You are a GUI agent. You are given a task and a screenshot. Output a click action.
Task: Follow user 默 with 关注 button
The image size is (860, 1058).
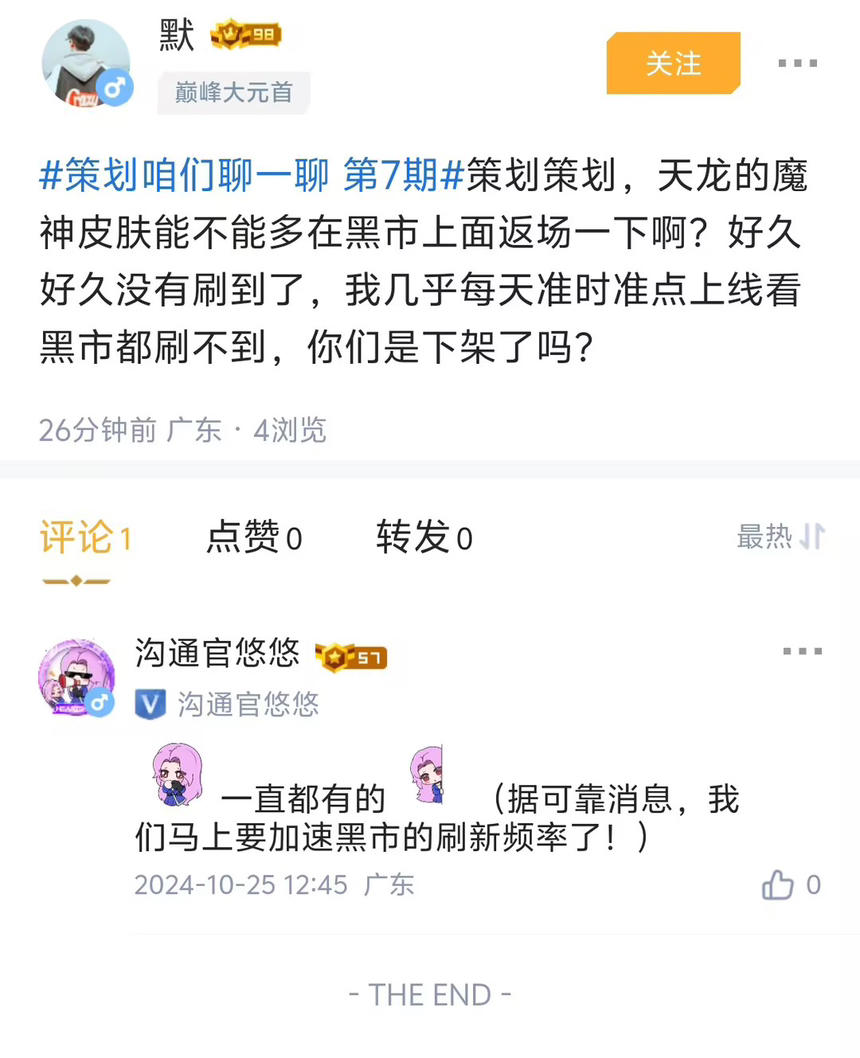[x=673, y=64]
